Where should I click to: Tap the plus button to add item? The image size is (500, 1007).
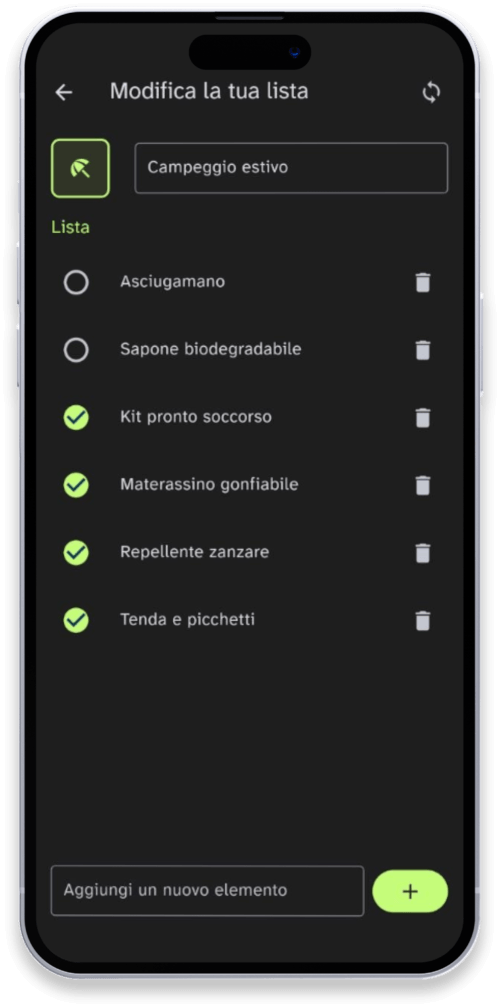click(410, 891)
